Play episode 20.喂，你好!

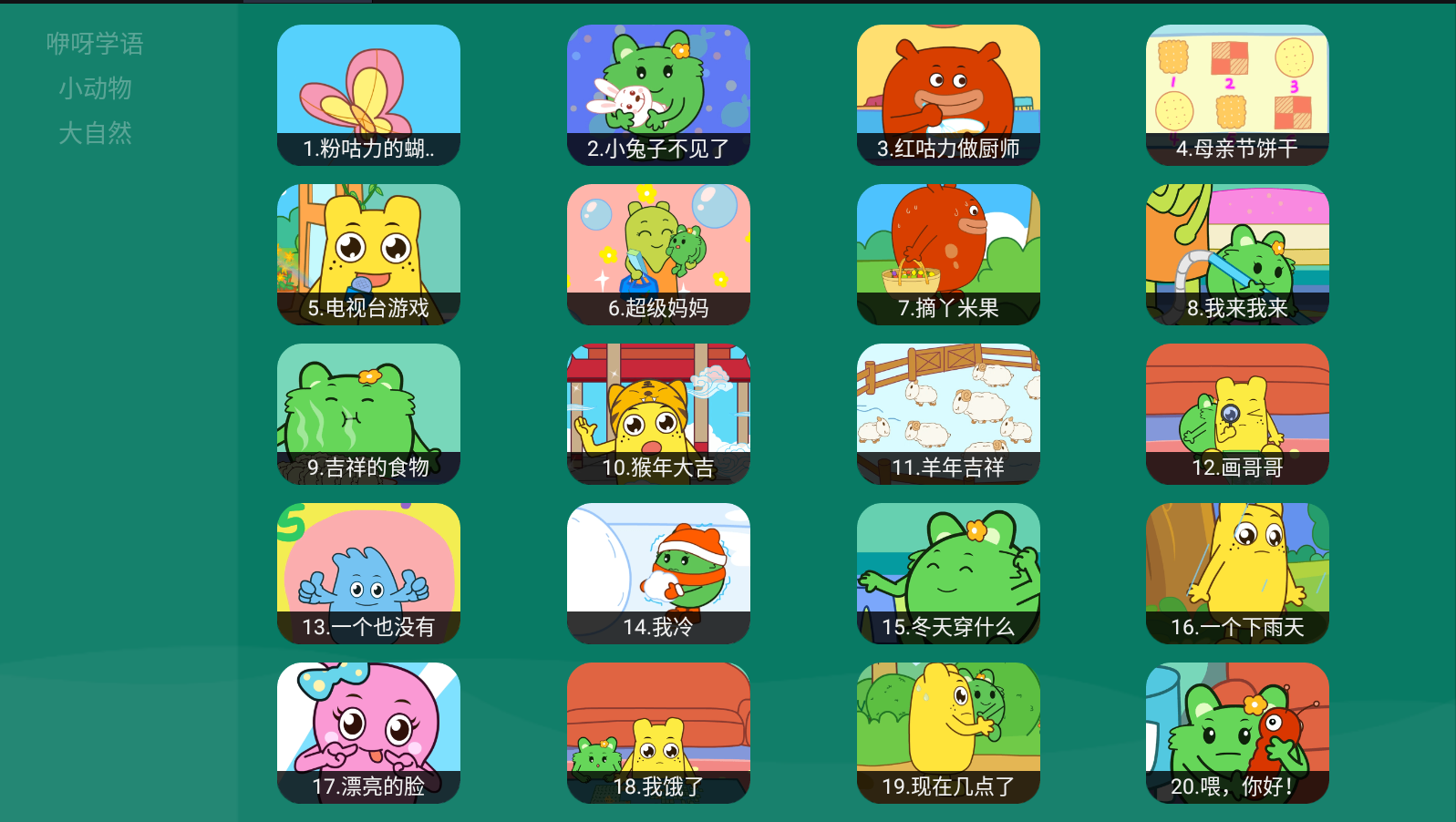[1237, 733]
